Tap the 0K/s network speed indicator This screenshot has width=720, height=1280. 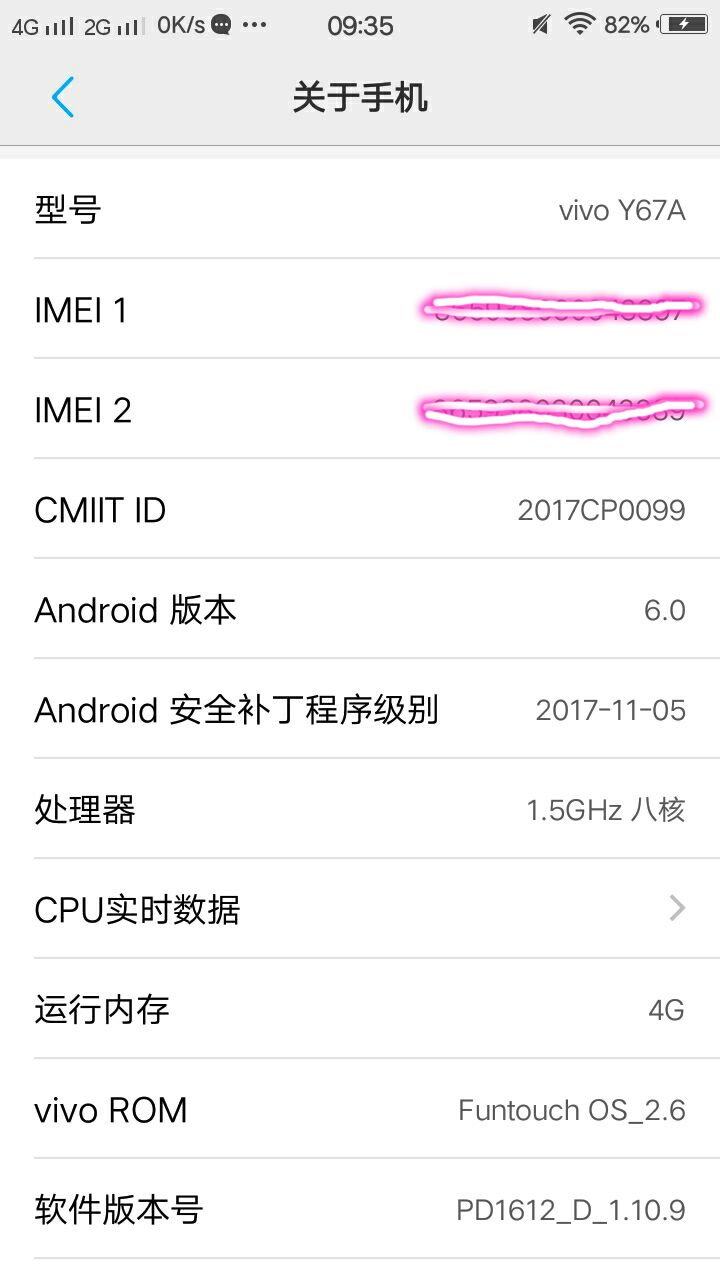pyautogui.click(x=180, y=25)
